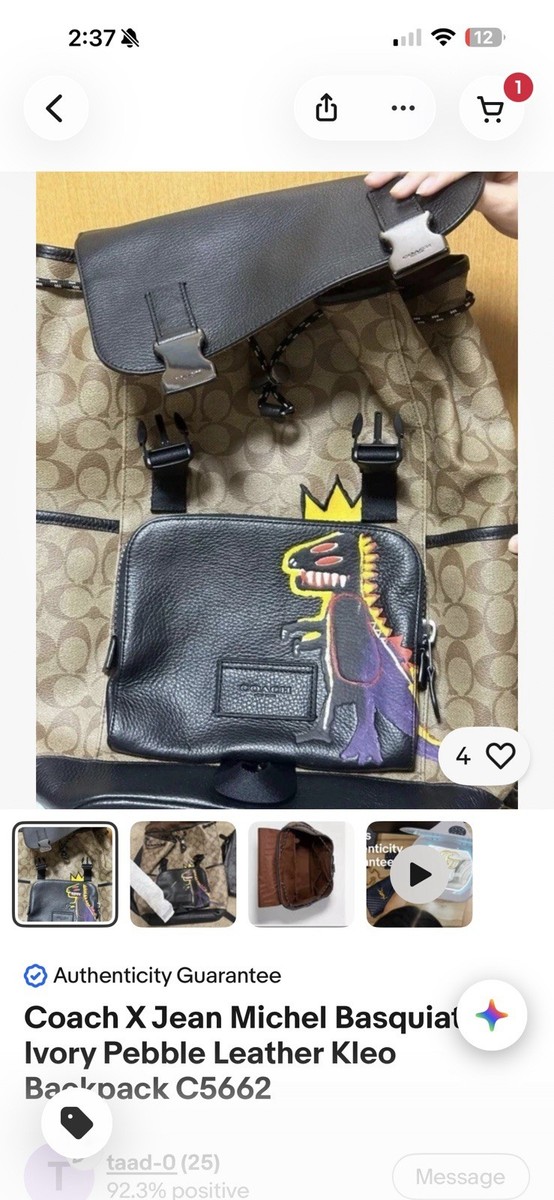Open the main backpack photo full screen
554x1200 pixels.
point(277,490)
